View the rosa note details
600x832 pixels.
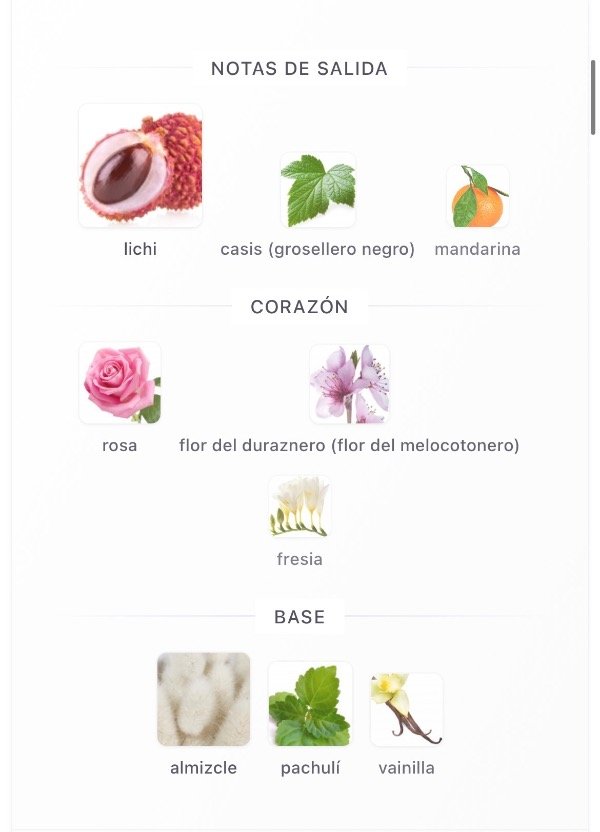coord(120,383)
